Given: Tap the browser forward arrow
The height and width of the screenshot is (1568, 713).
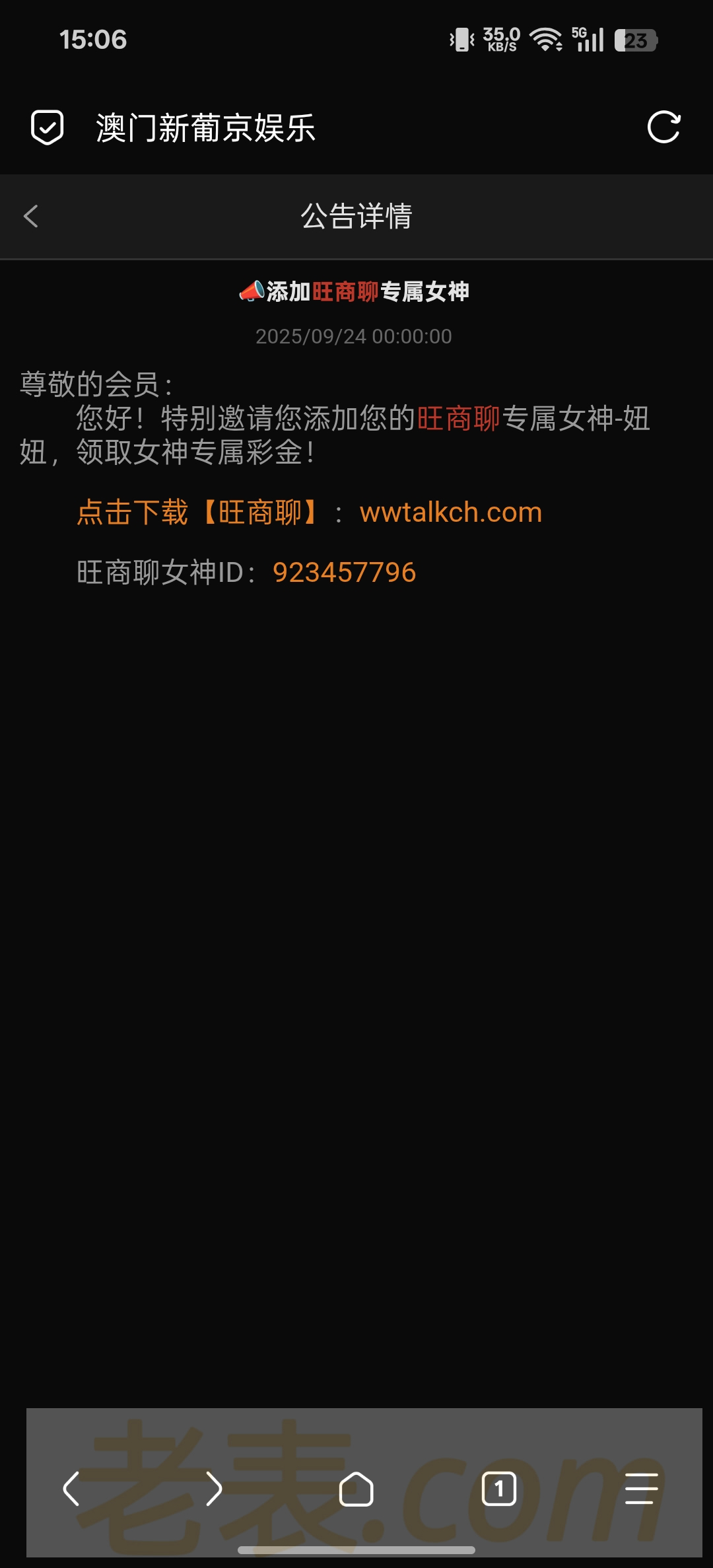Looking at the screenshot, I should (213, 1489).
